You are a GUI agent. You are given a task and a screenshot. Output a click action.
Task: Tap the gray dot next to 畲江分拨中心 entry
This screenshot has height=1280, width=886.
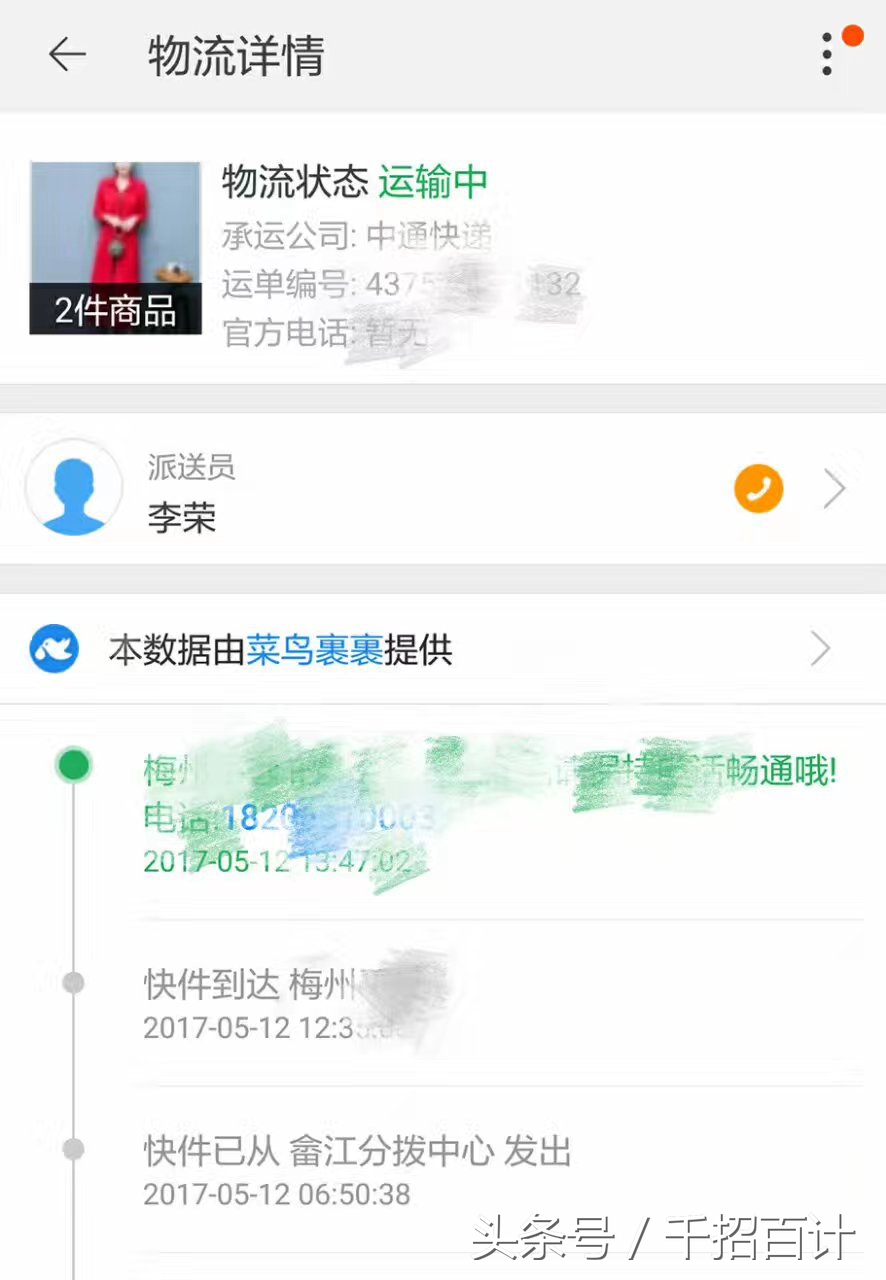pyautogui.click(x=71, y=1147)
